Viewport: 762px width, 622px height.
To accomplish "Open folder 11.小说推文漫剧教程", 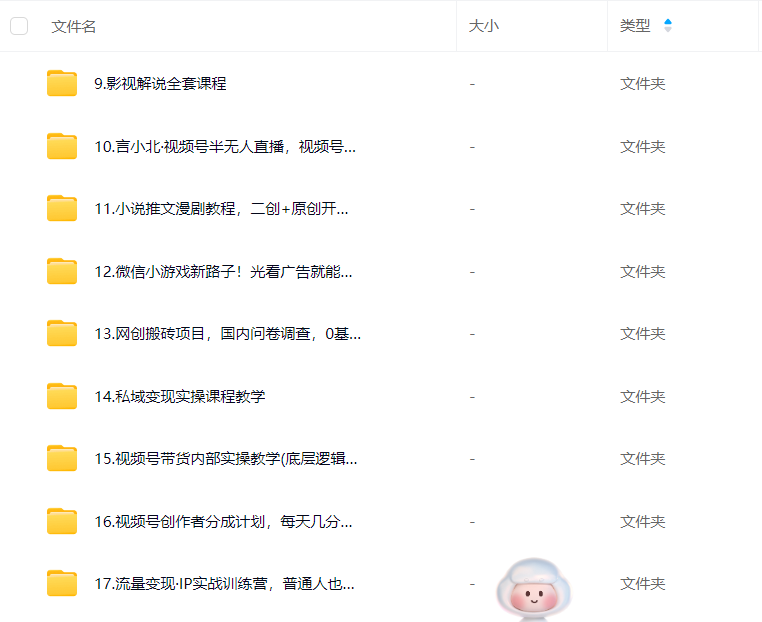I will pyautogui.click(x=221, y=209).
